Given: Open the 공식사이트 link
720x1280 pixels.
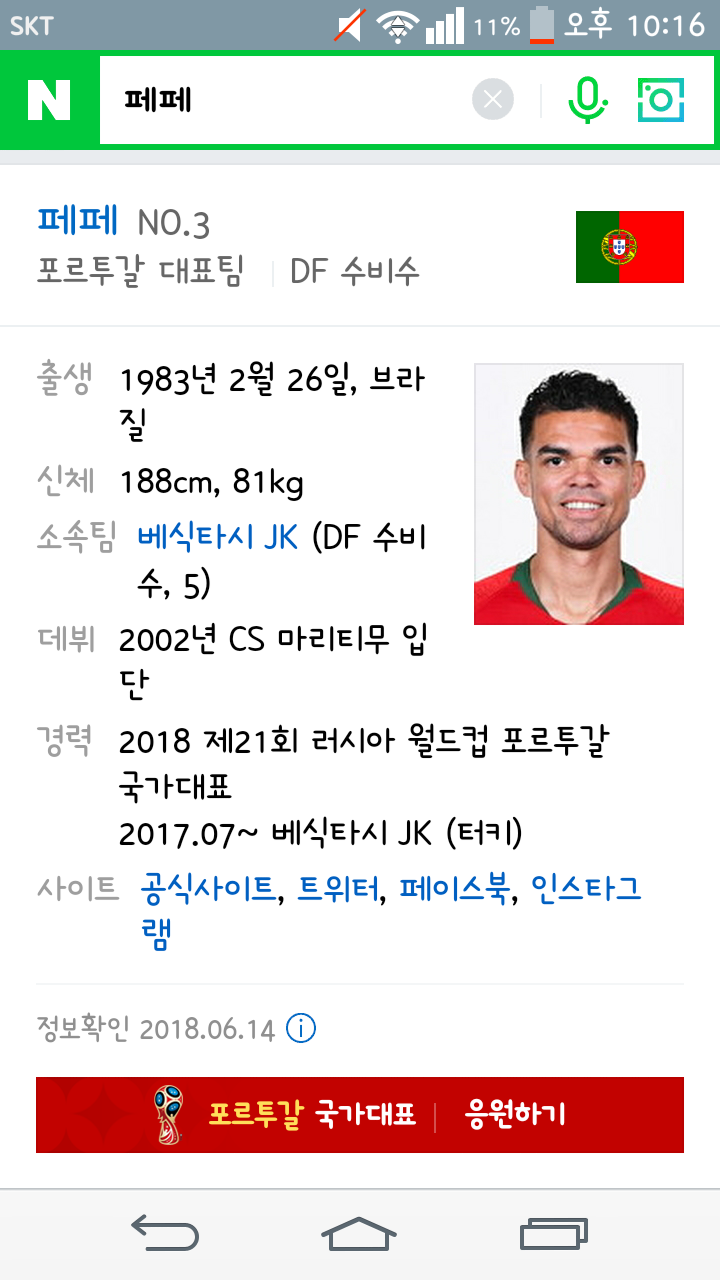Looking at the screenshot, I should [x=208, y=887].
